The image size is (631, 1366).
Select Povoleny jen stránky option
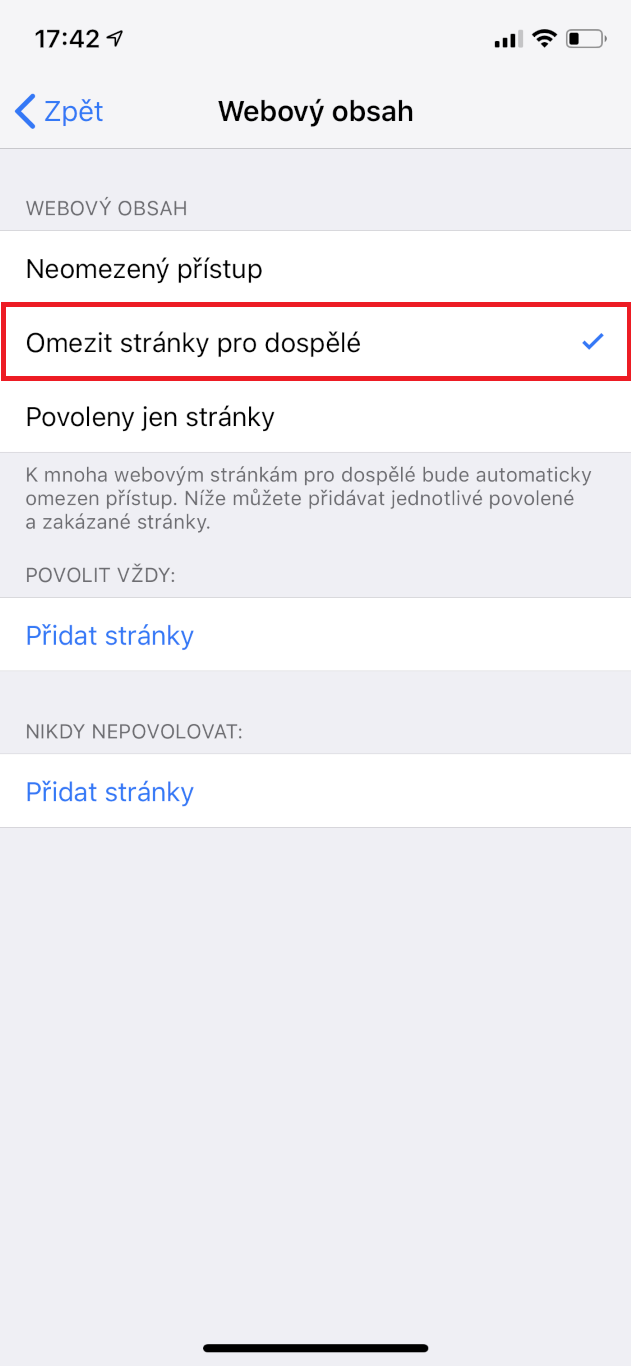coord(150,417)
